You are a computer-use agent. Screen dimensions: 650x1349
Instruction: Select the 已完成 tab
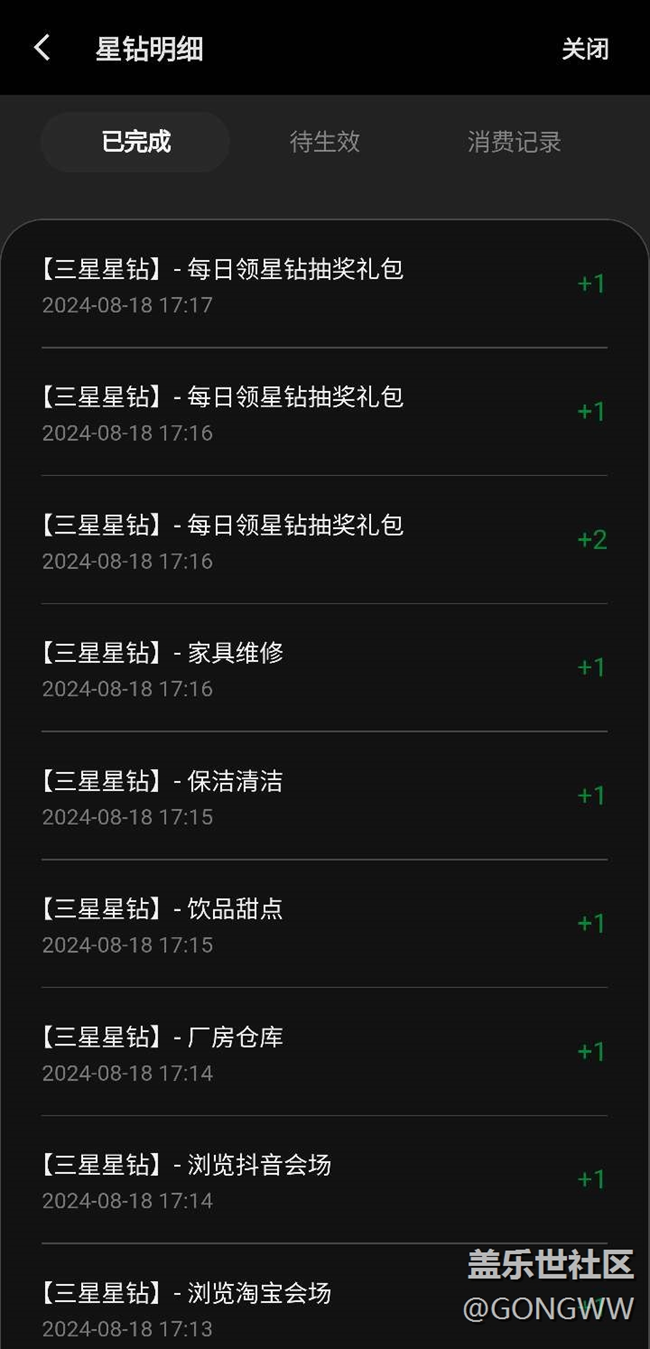click(136, 142)
